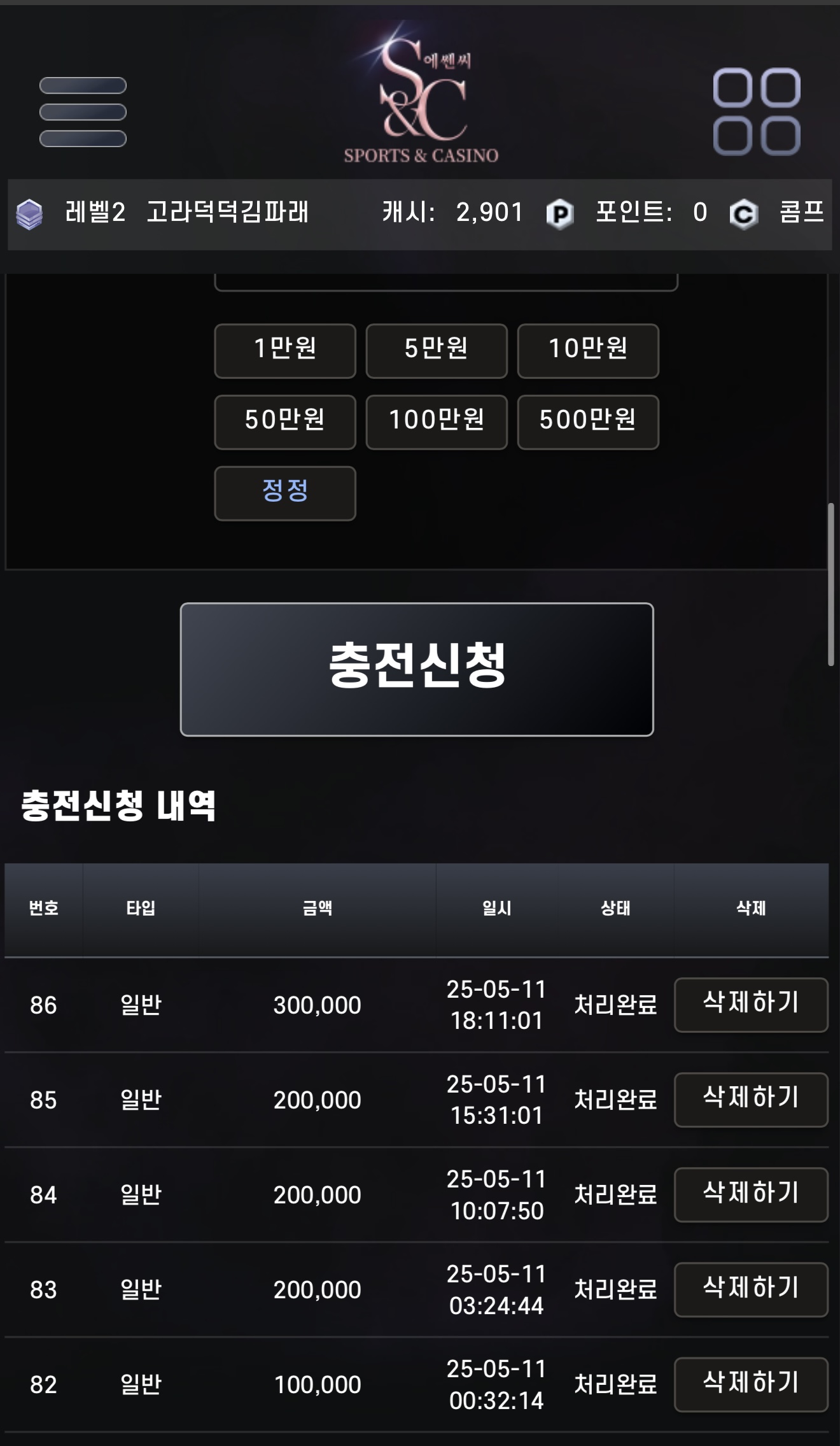Screen dimensions: 840x1446
Task: Open the hamburger menu
Action: [x=83, y=112]
